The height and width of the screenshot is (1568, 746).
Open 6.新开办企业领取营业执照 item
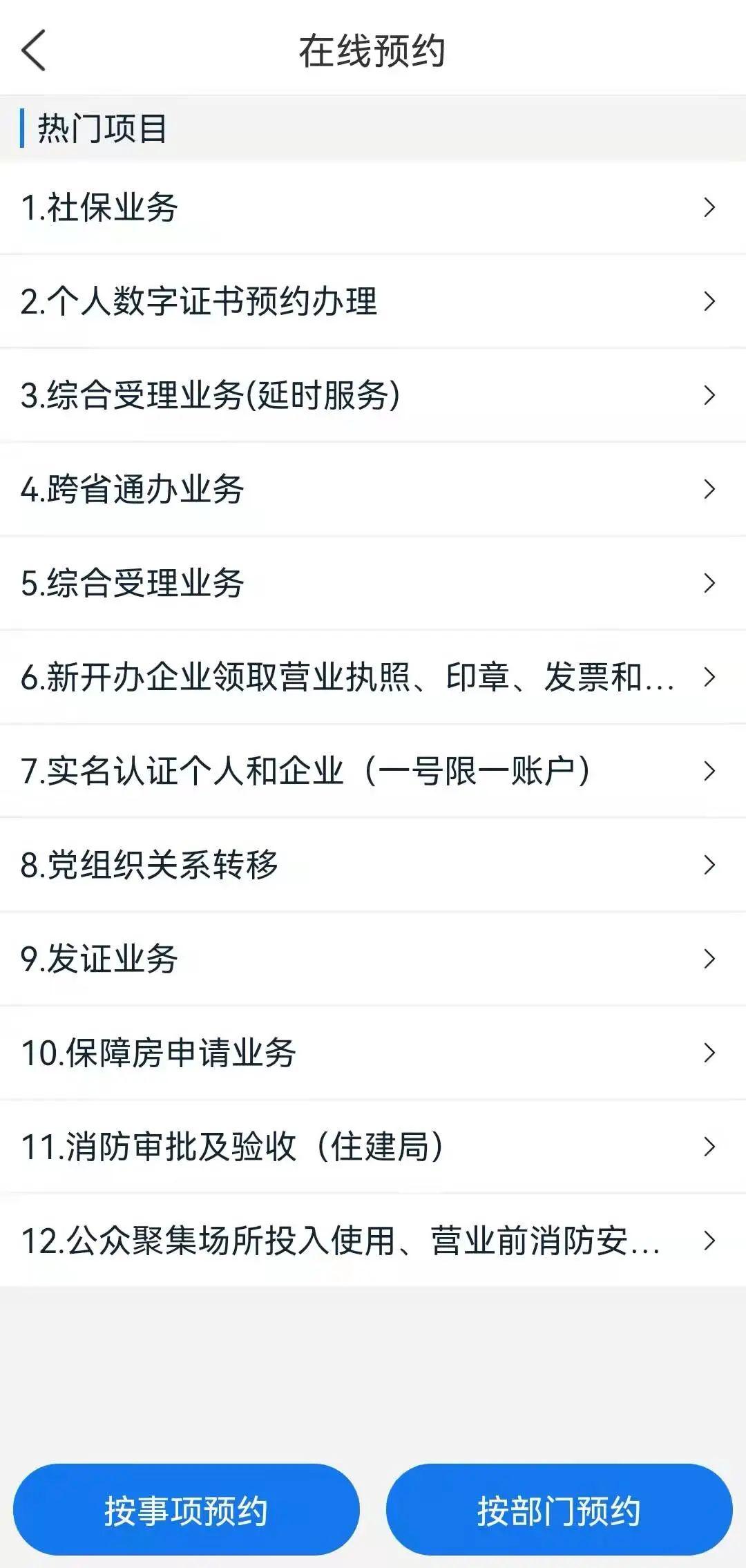[x=373, y=677]
